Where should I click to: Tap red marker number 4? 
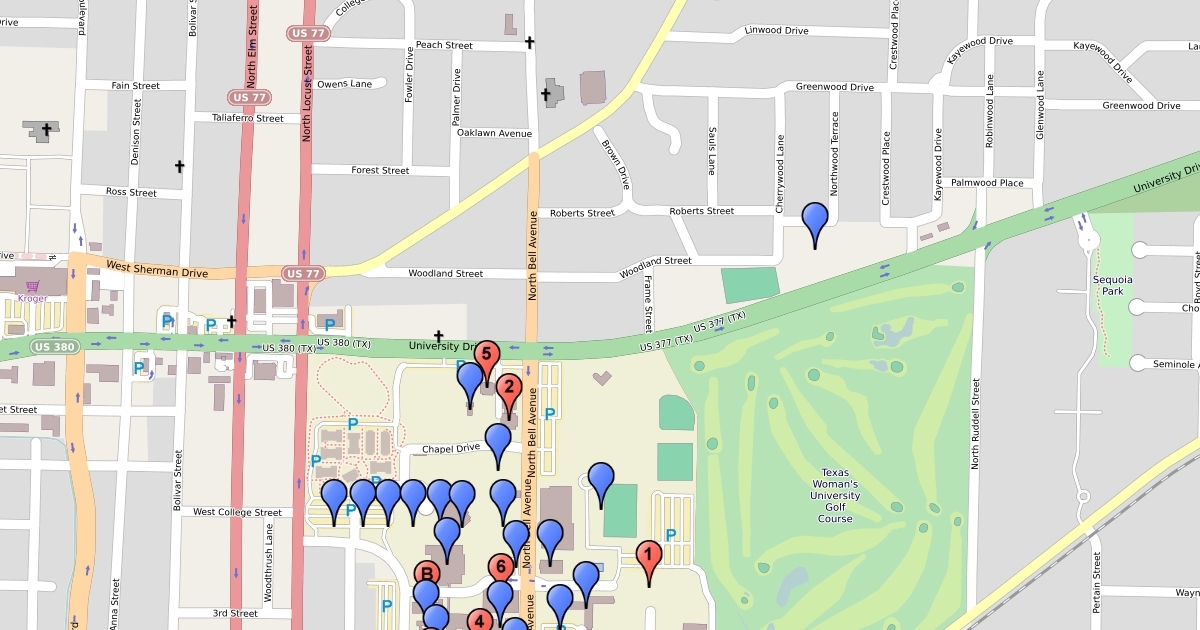480,621
